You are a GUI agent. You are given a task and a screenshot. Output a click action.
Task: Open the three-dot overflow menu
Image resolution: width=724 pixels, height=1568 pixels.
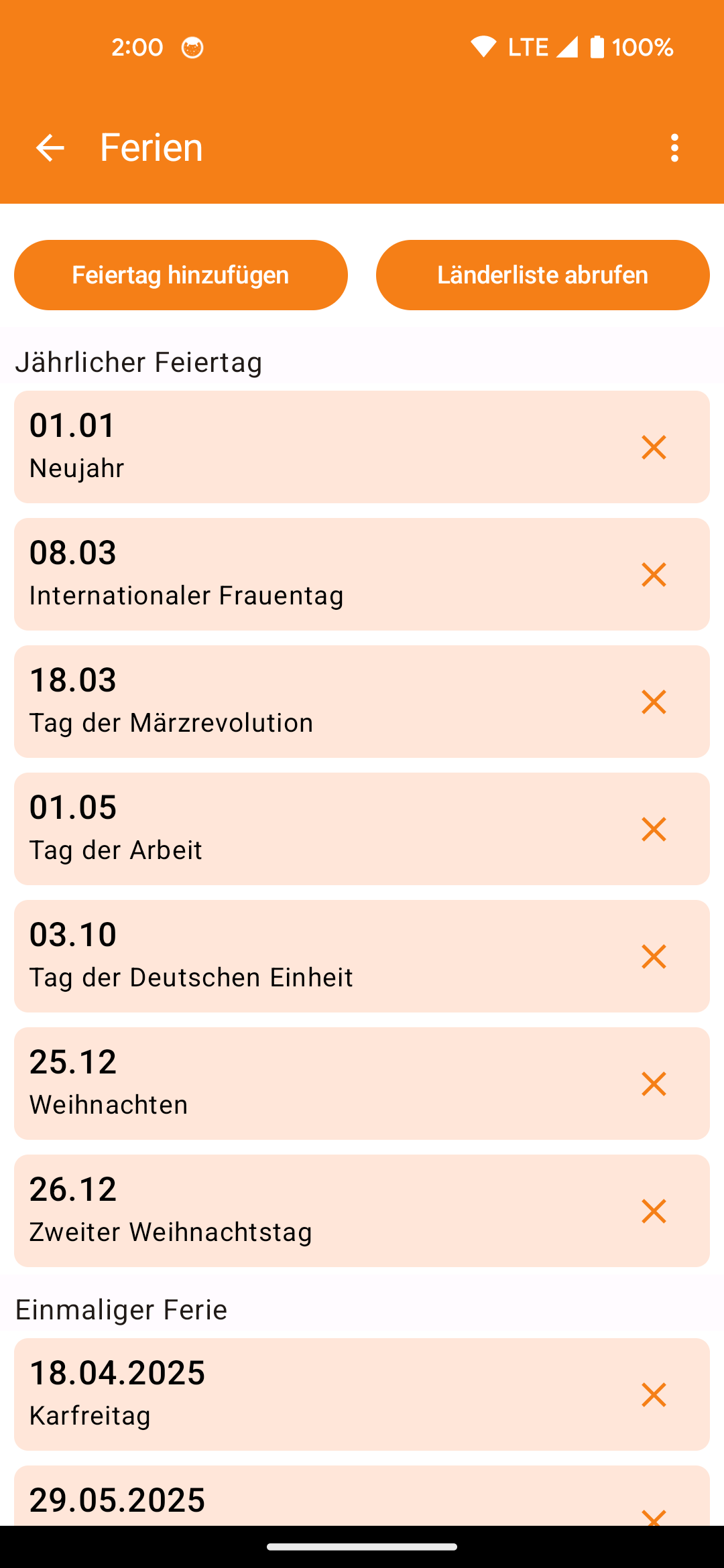[674, 147]
